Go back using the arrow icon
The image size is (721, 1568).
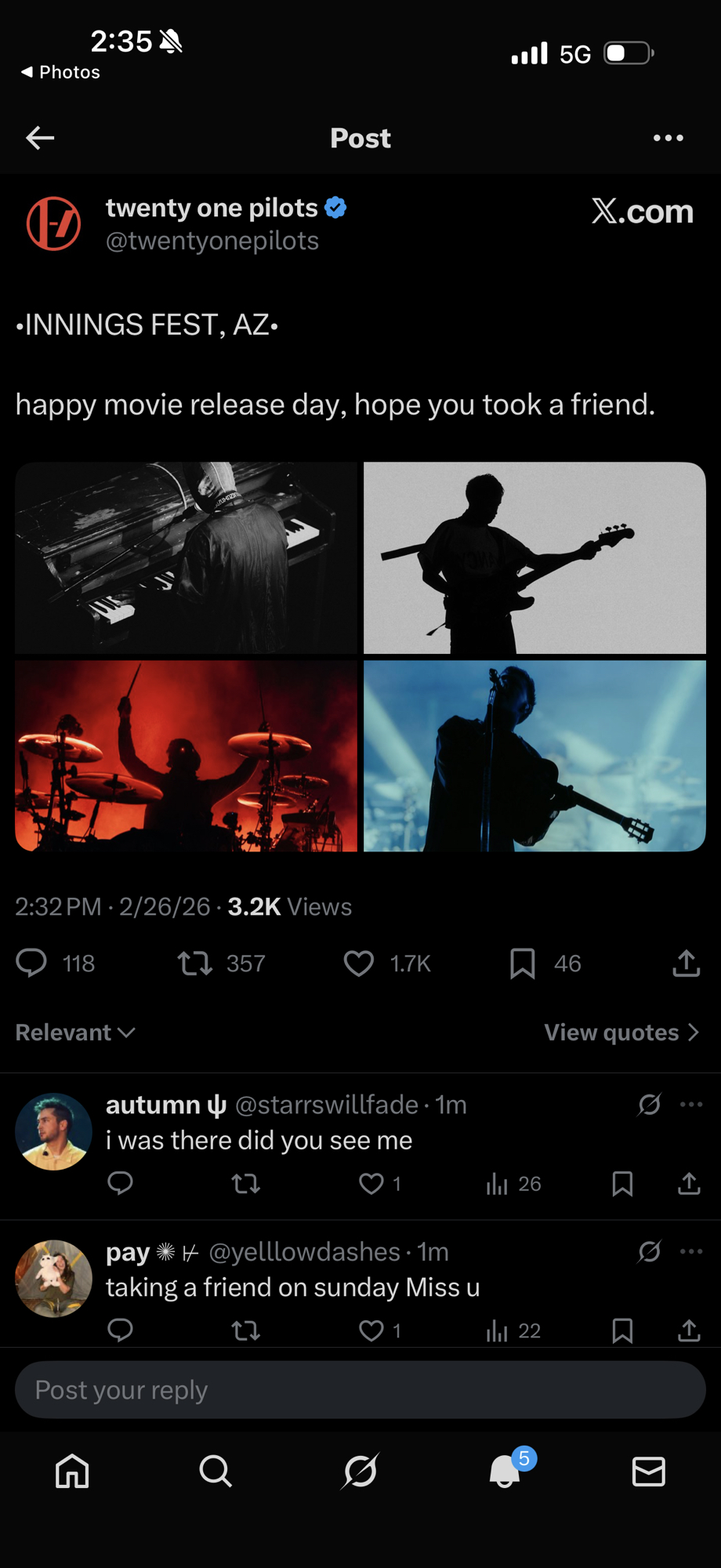[40, 138]
